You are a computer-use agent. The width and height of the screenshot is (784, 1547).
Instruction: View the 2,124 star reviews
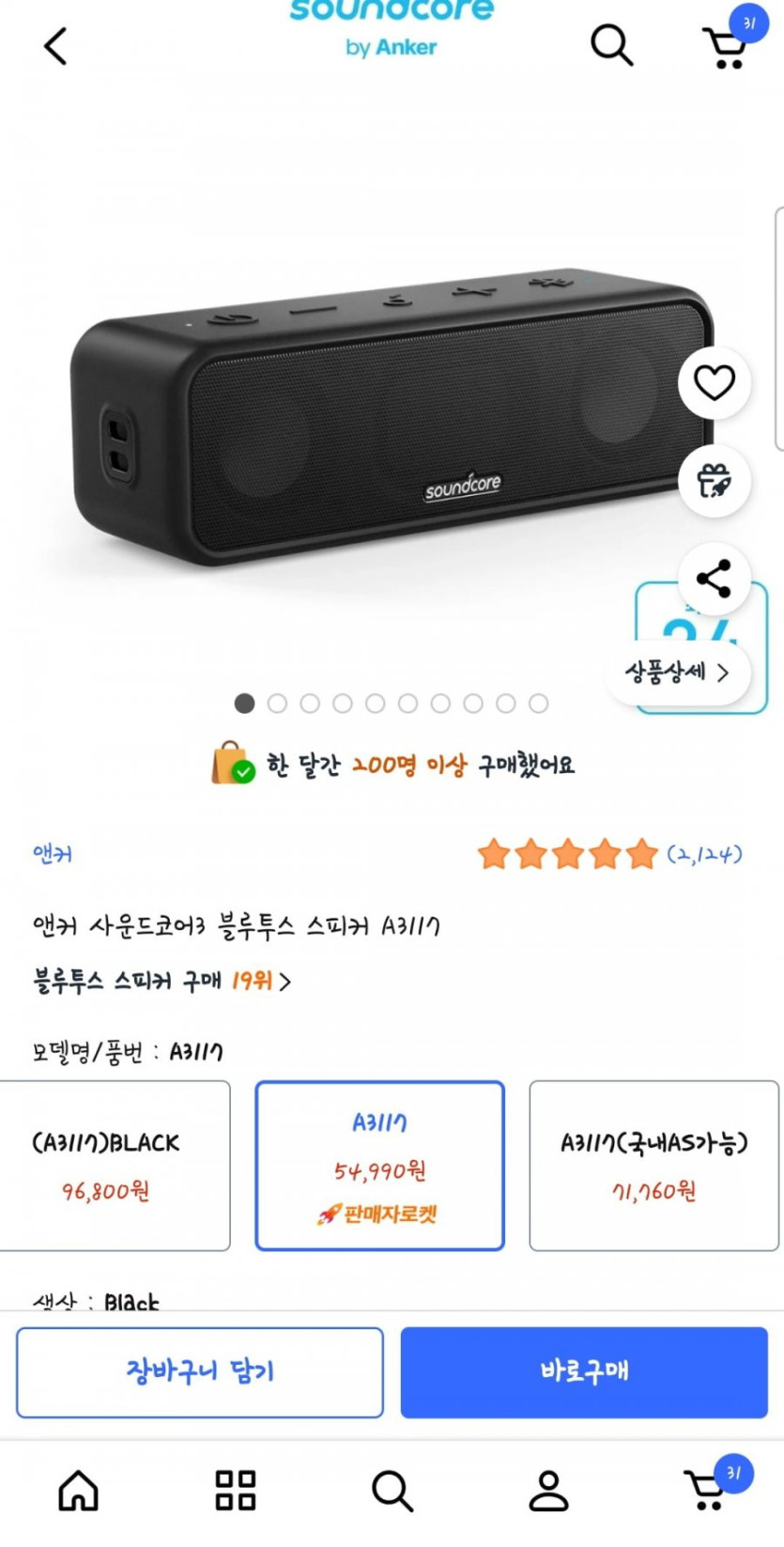pos(608,854)
